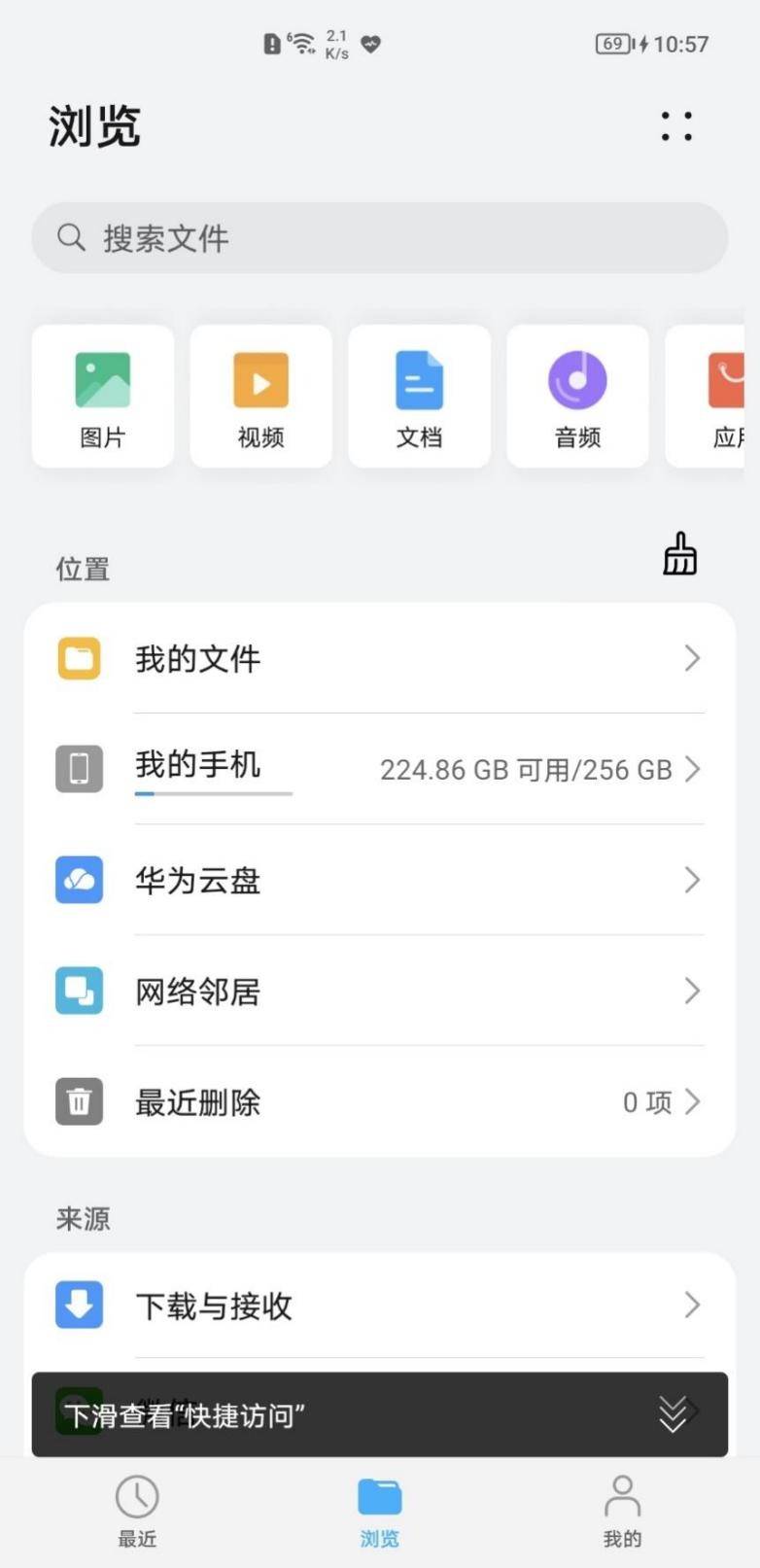Tap the cleanup broom icon
This screenshot has height=1568, width=760.
tap(679, 553)
